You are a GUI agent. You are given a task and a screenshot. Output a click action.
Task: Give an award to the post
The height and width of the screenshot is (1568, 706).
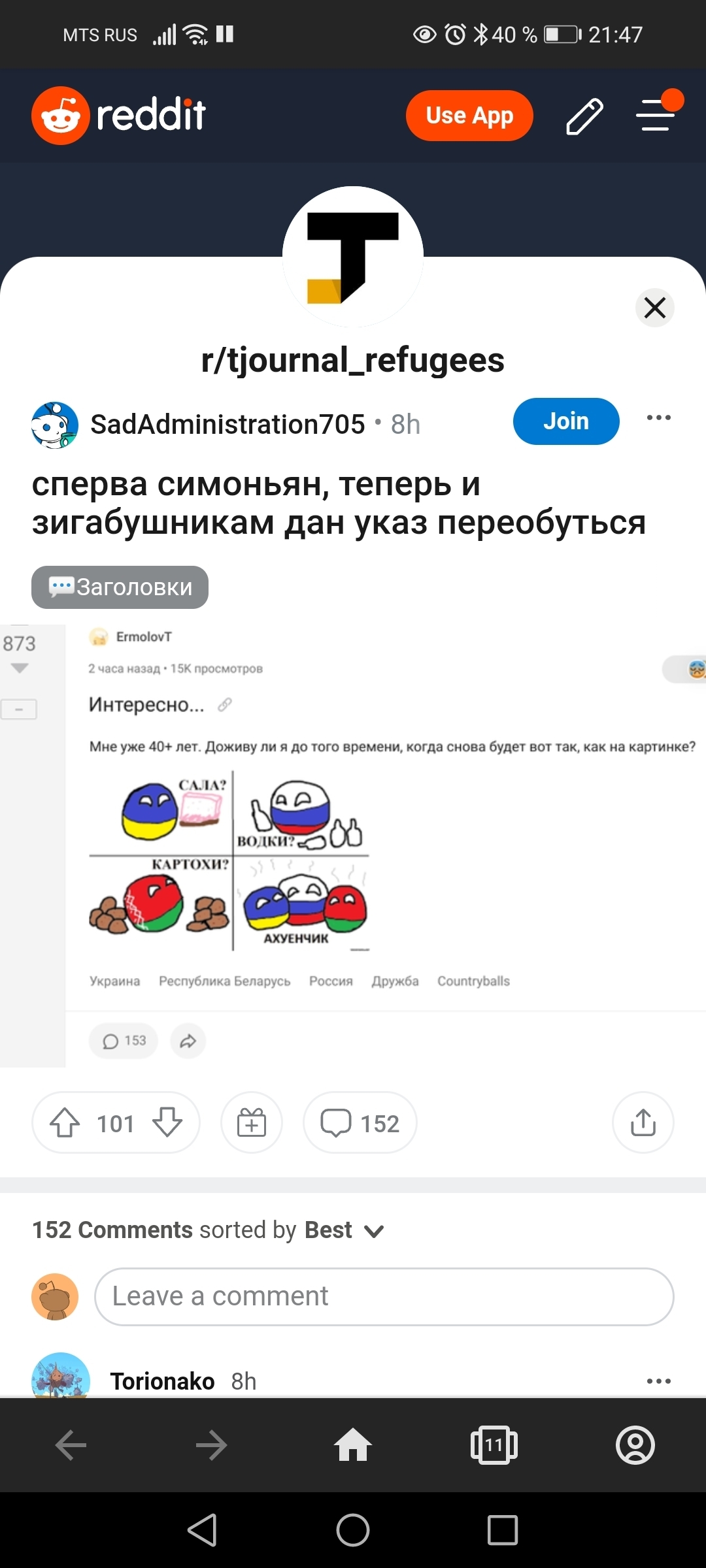[252, 1122]
